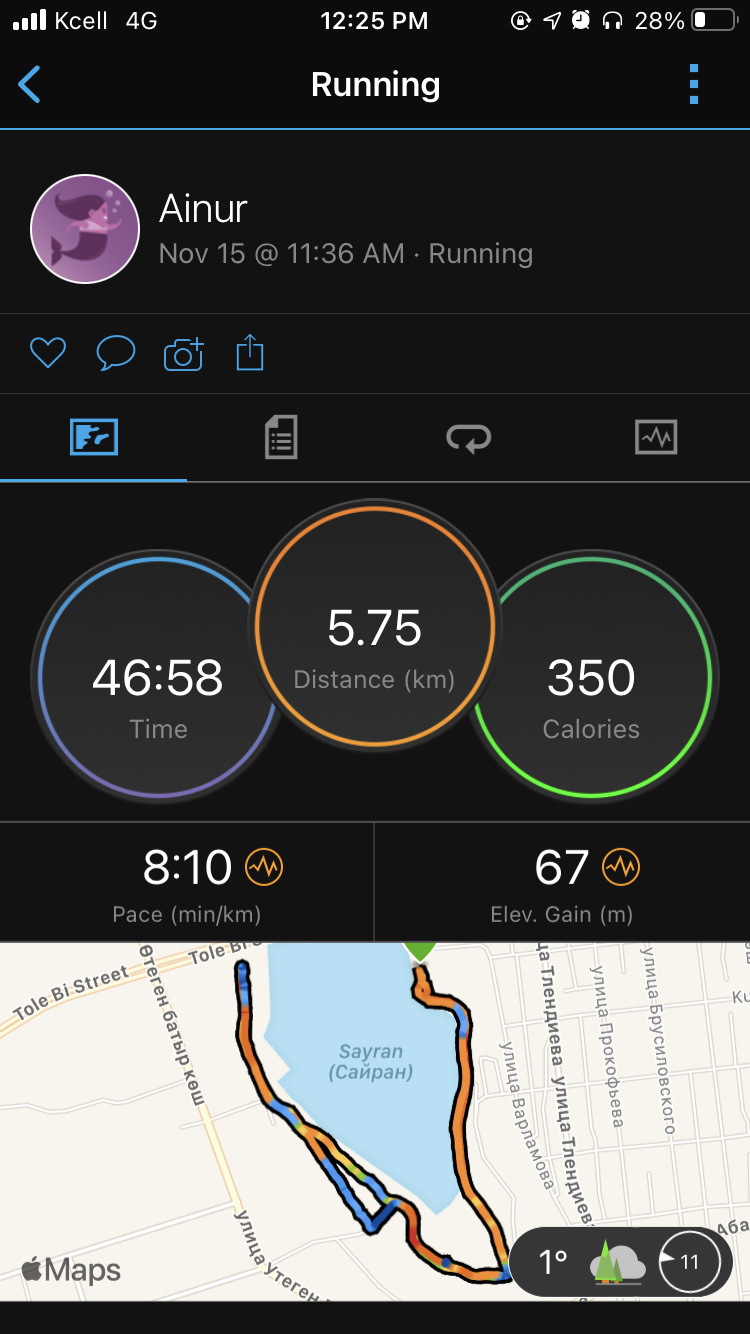
Task: Add a photo to the activity
Action: [x=183, y=353]
